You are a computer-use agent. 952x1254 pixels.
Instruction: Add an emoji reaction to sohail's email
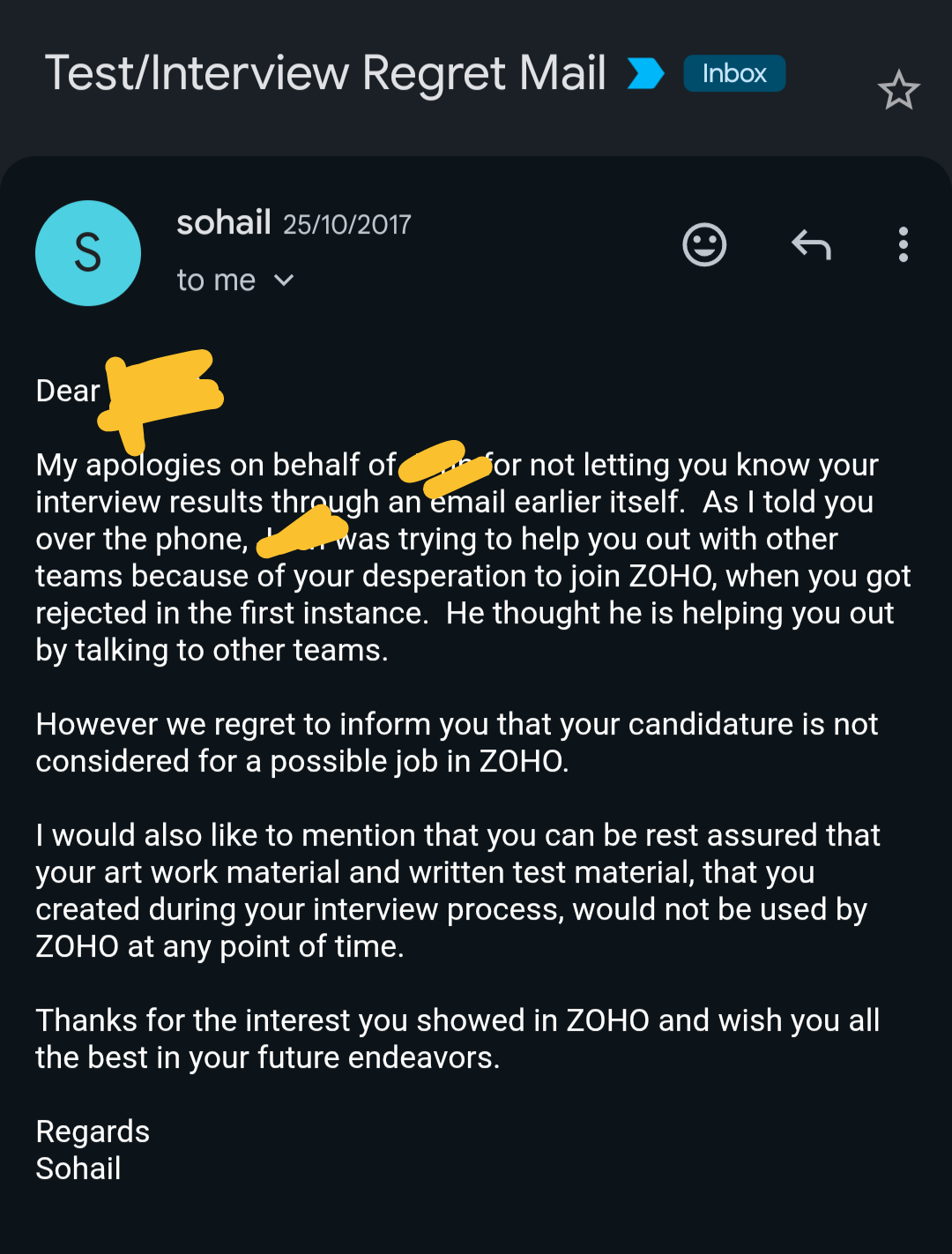pos(704,244)
